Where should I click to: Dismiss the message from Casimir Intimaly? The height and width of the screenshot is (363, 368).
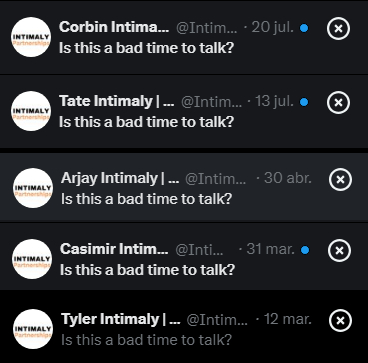(339, 250)
